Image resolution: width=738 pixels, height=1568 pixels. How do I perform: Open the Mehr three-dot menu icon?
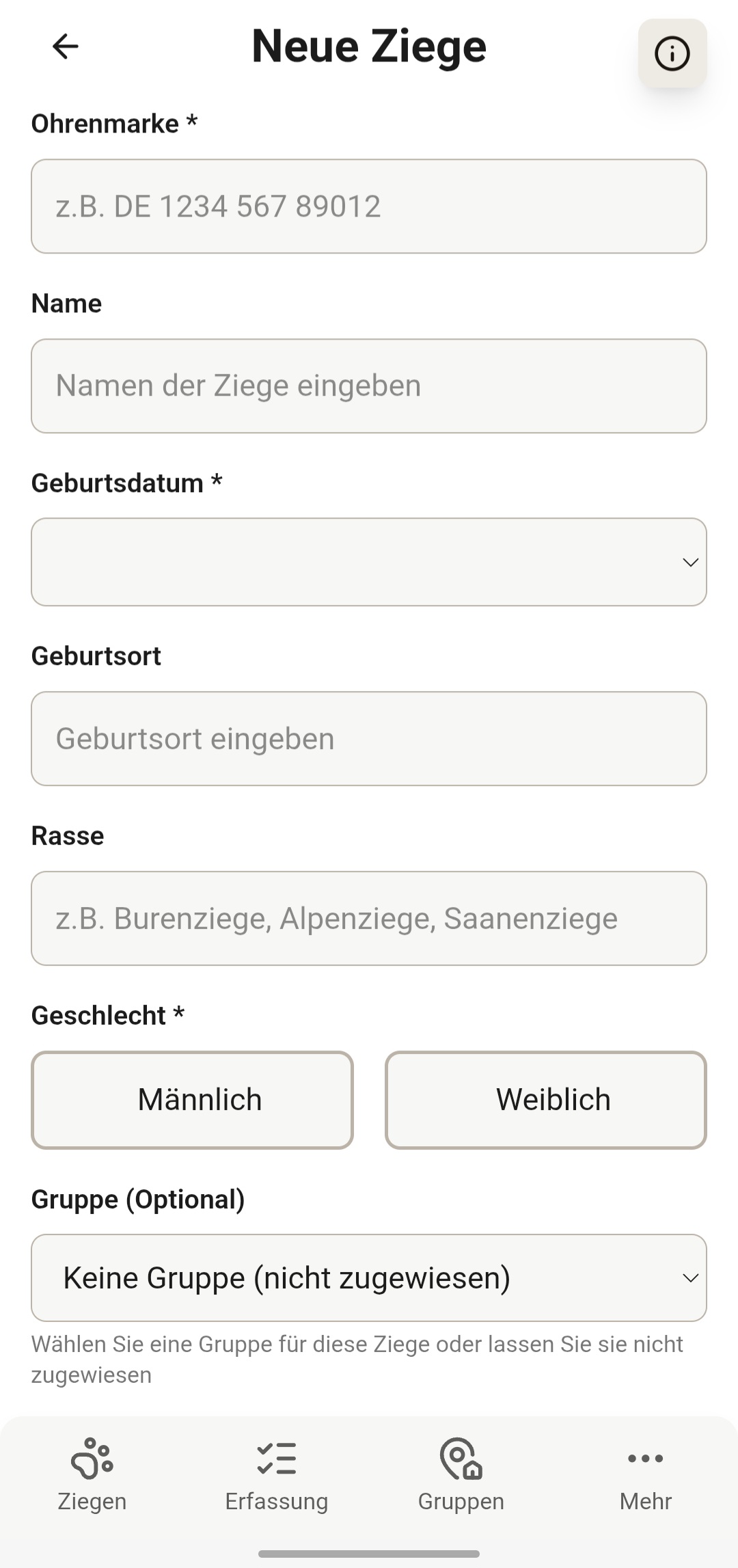(x=644, y=1458)
